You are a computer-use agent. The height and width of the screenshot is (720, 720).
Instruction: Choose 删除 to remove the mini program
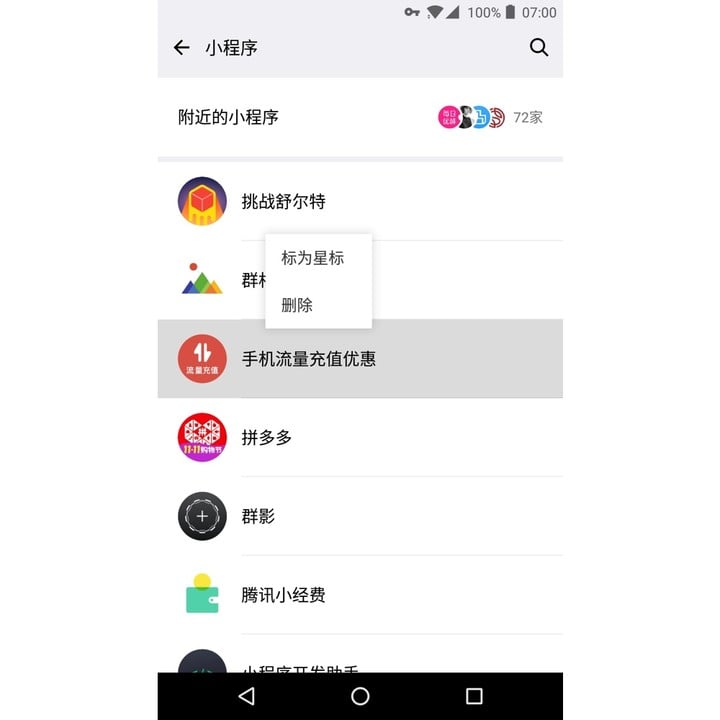pos(298,306)
